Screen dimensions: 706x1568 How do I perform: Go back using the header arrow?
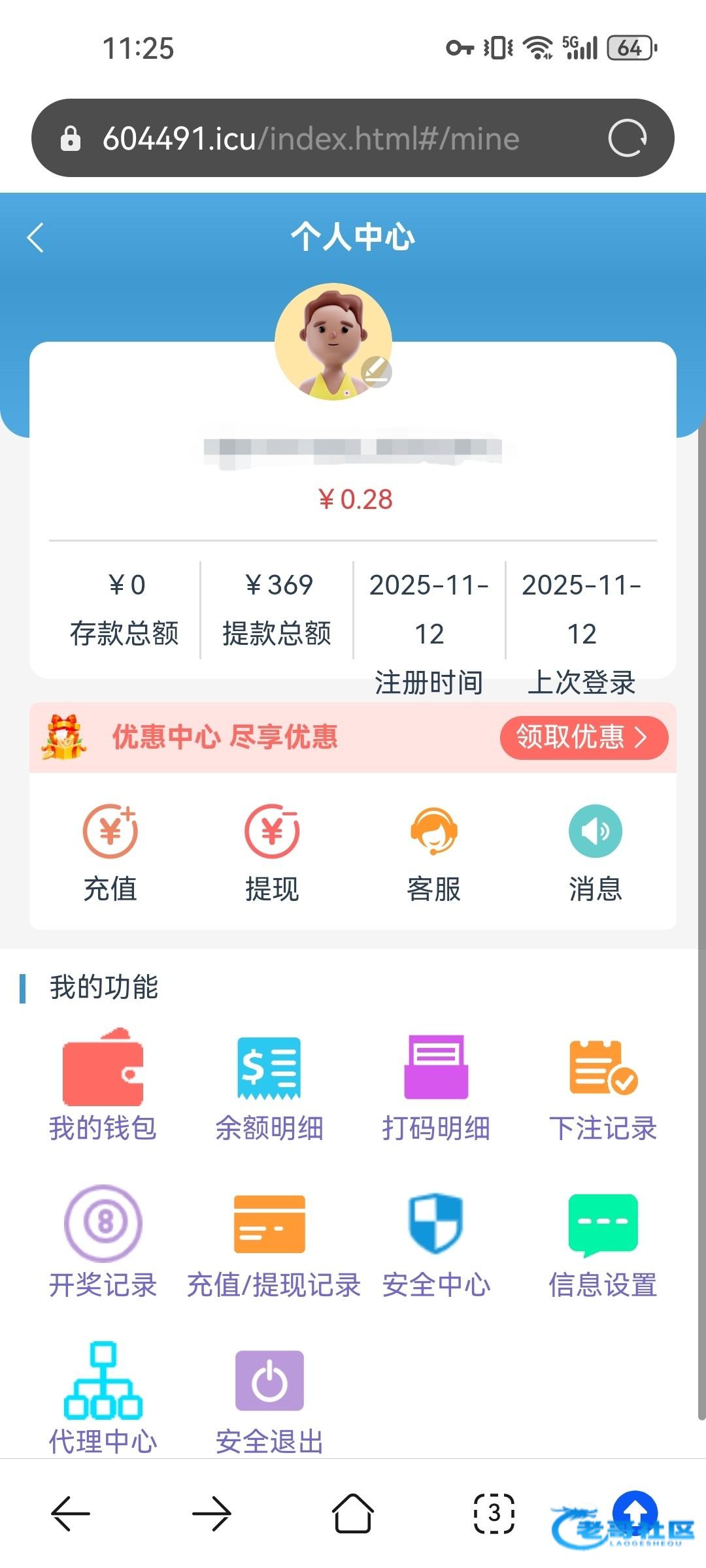tap(36, 237)
